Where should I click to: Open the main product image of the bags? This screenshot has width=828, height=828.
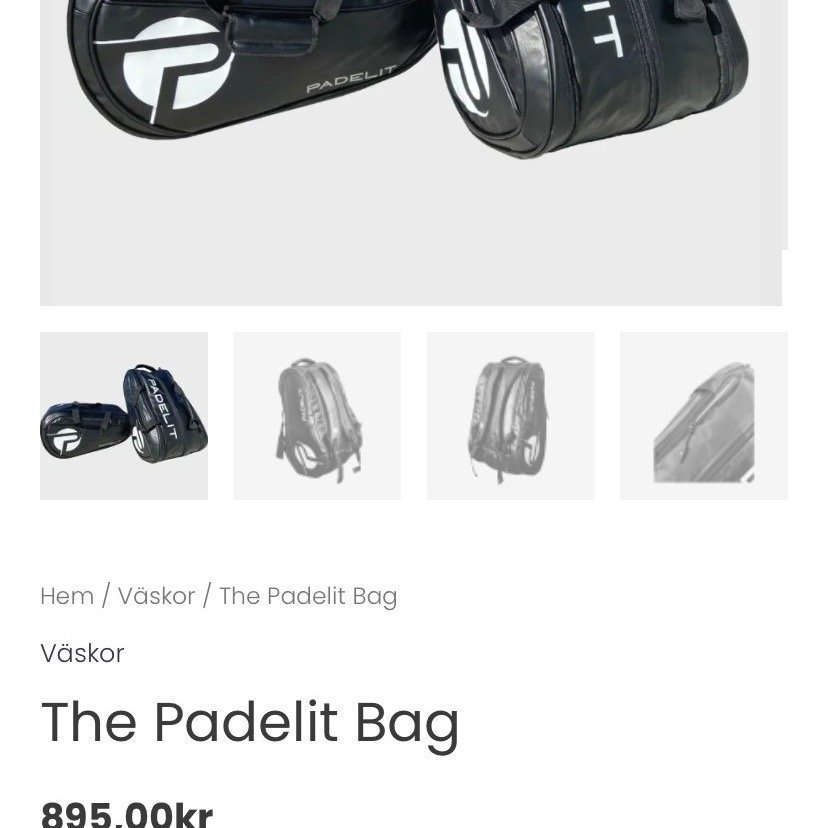410,150
